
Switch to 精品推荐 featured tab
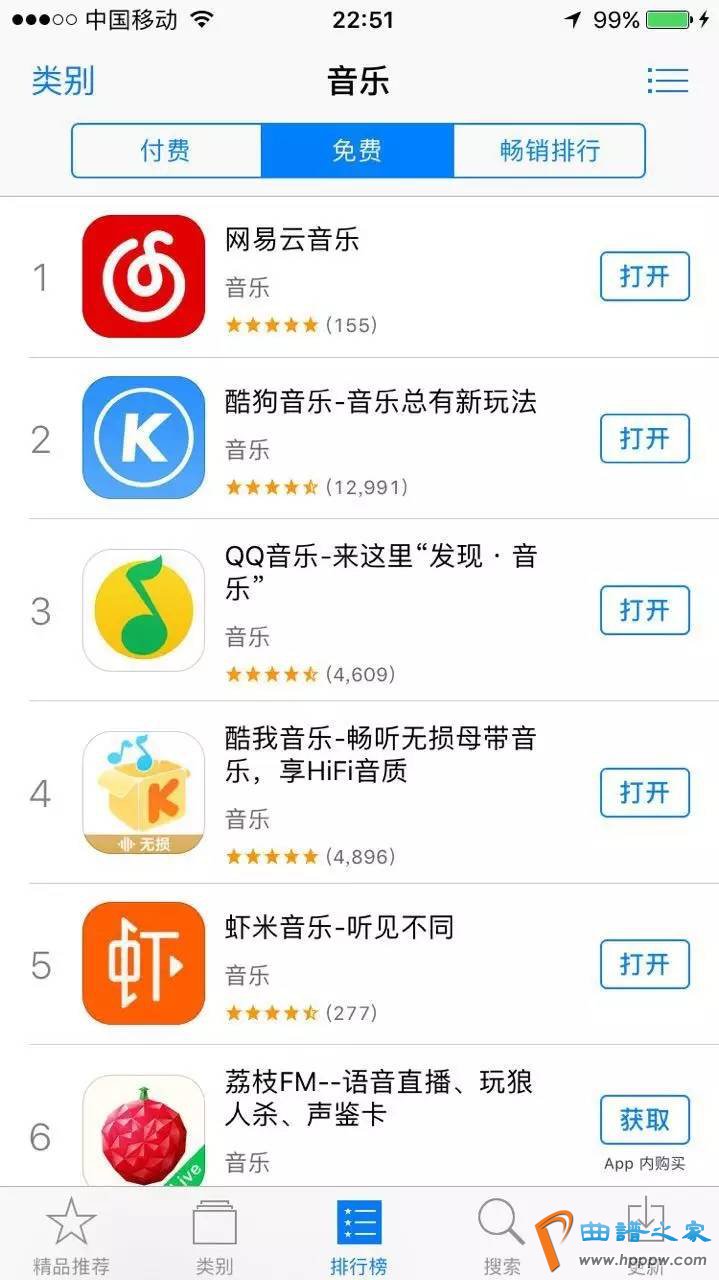coord(71,1234)
